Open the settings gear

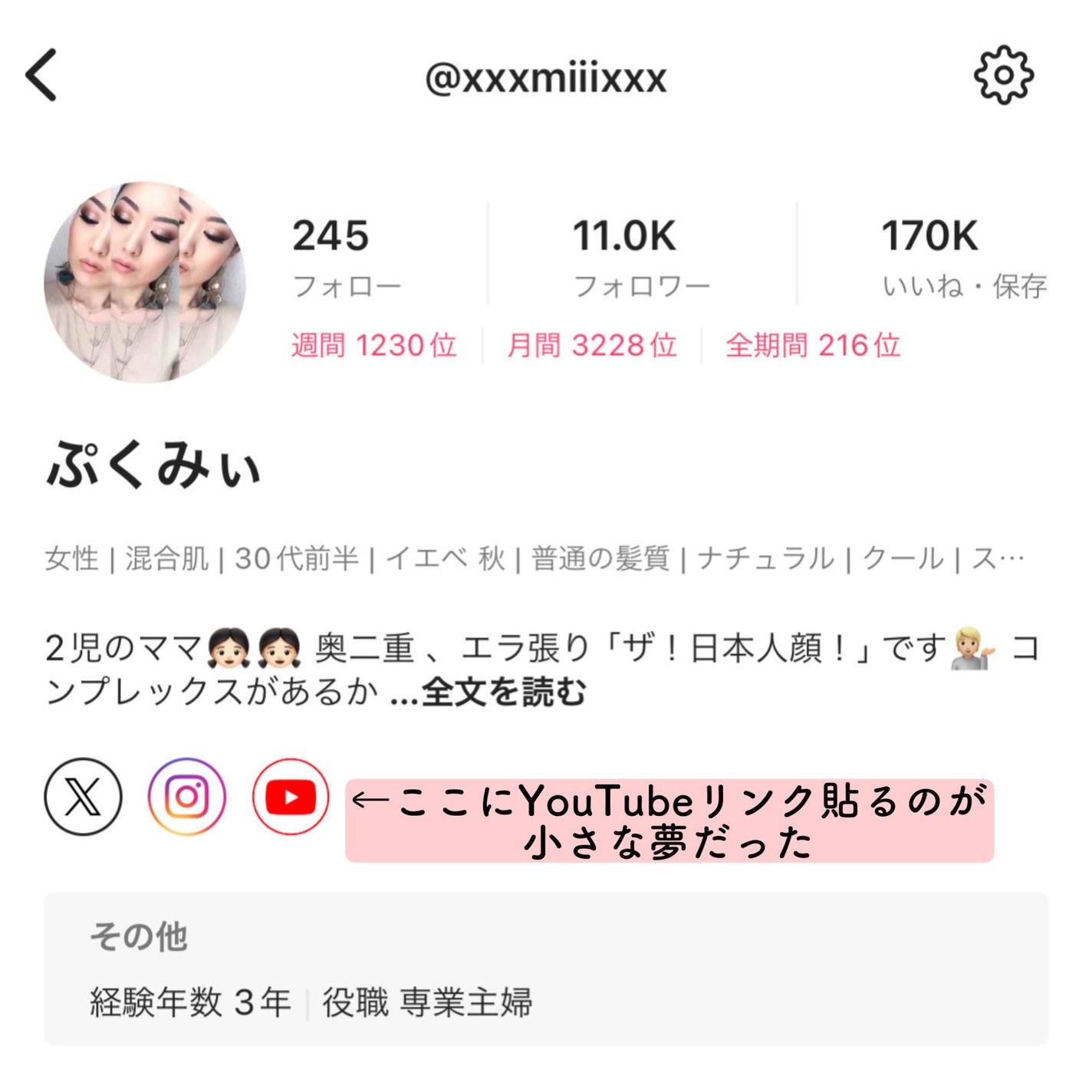click(1003, 75)
